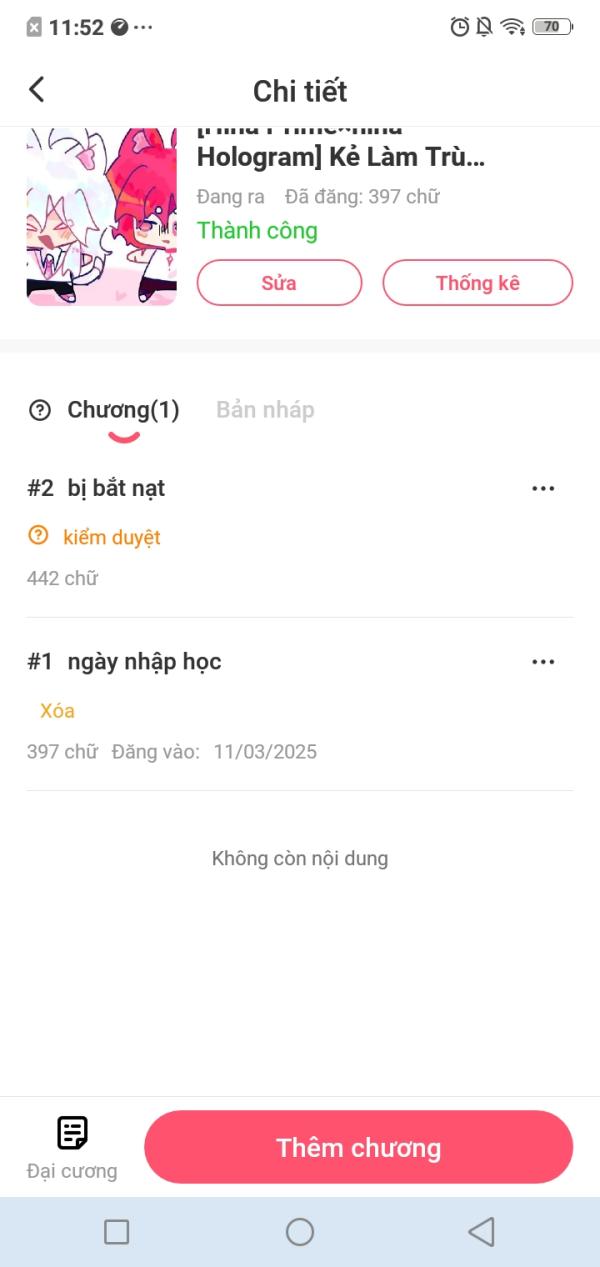600x1267 pixels.
Task: Open system recent apps
Action: click(117, 1232)
